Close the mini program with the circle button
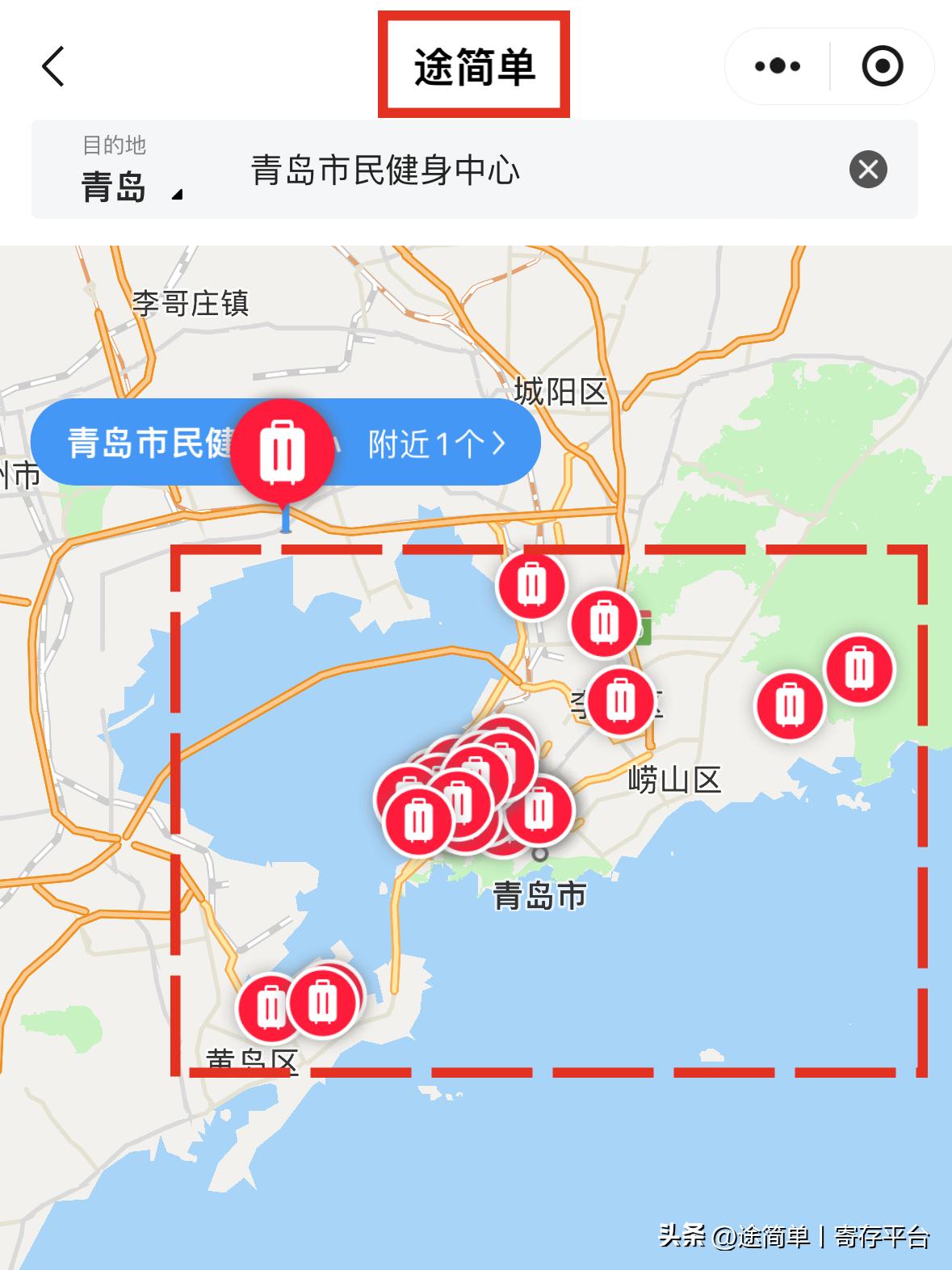This screenshot has height=1270, width=952. pos(882,66)
